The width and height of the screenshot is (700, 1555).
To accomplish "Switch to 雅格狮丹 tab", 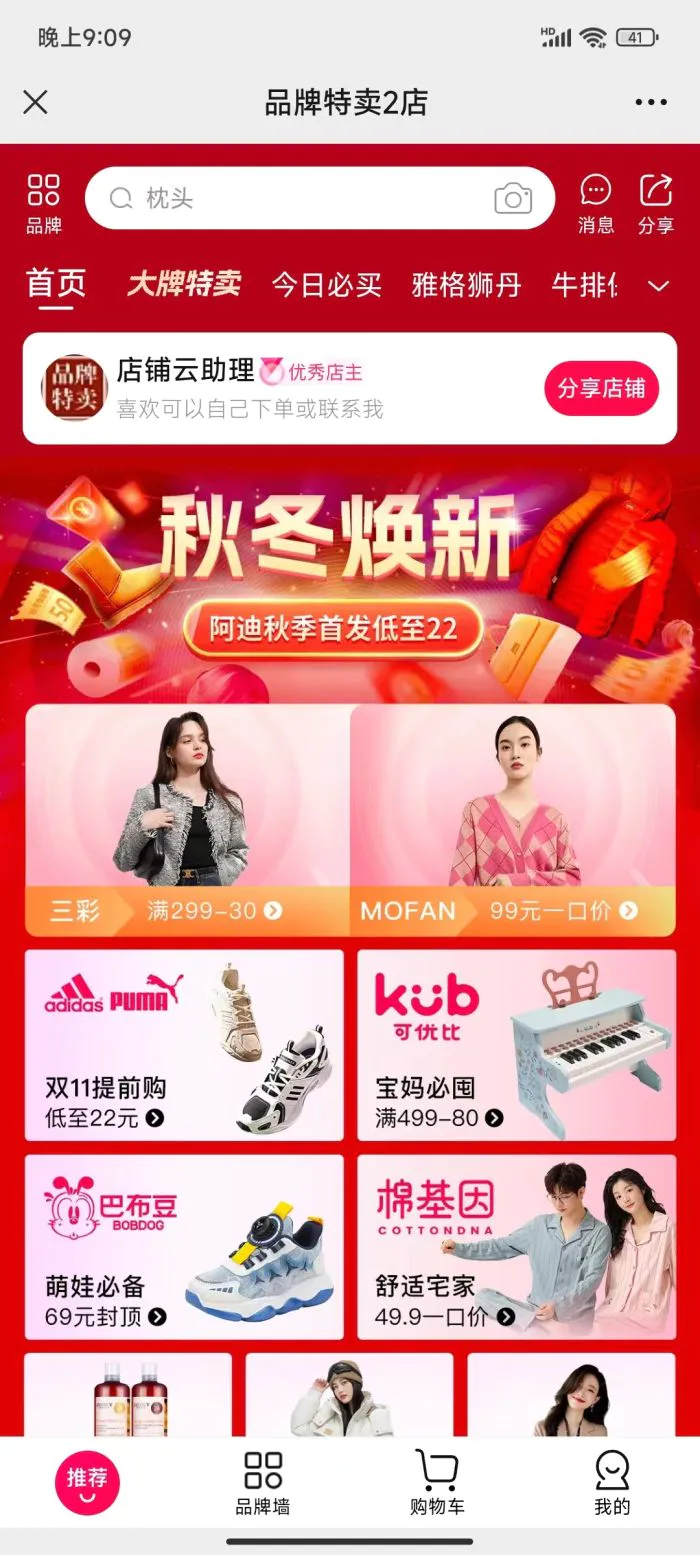I will click(466, 285).
